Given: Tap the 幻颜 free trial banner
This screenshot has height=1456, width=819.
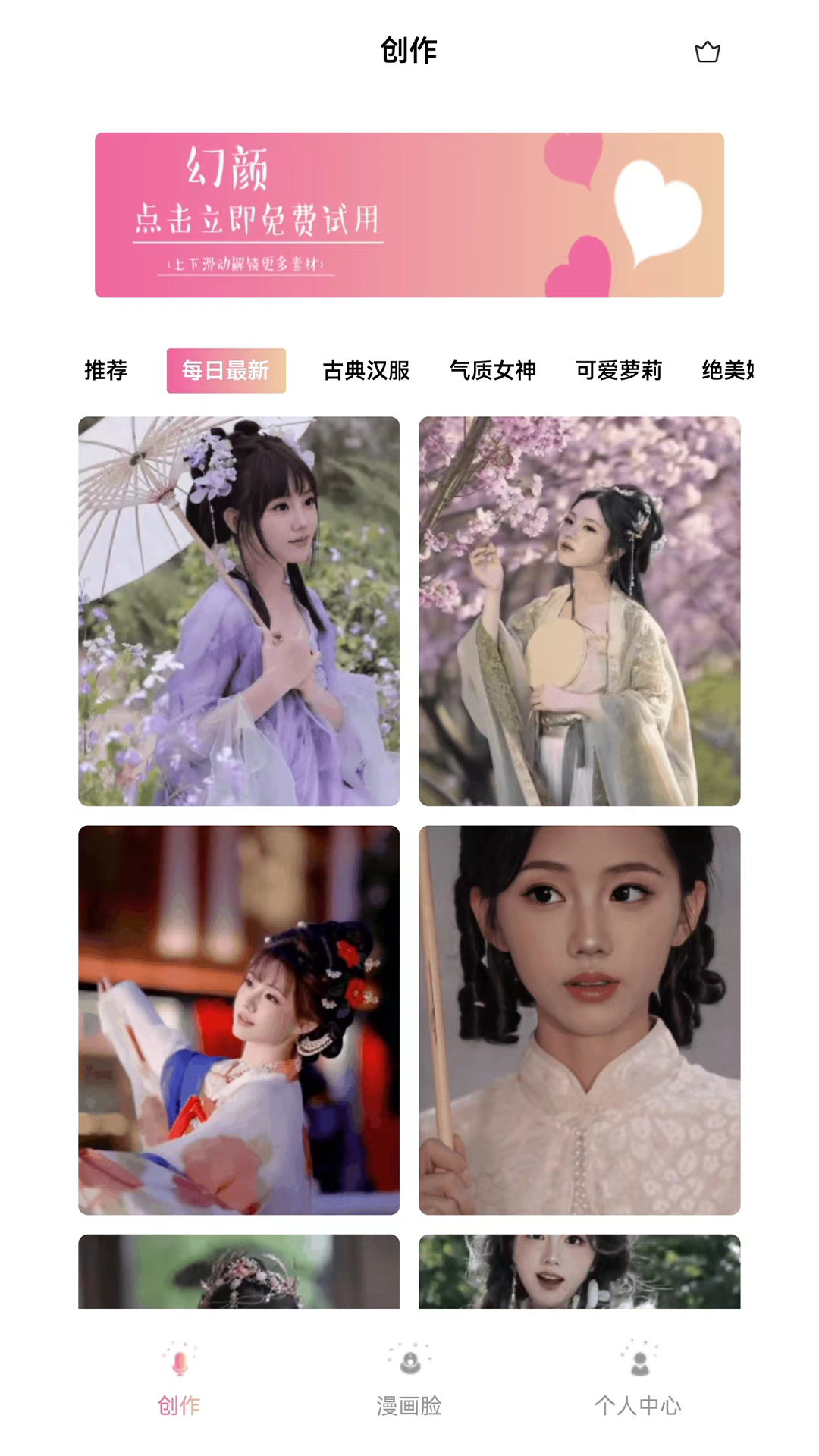Looking at the screenshot, I should 409,215.
